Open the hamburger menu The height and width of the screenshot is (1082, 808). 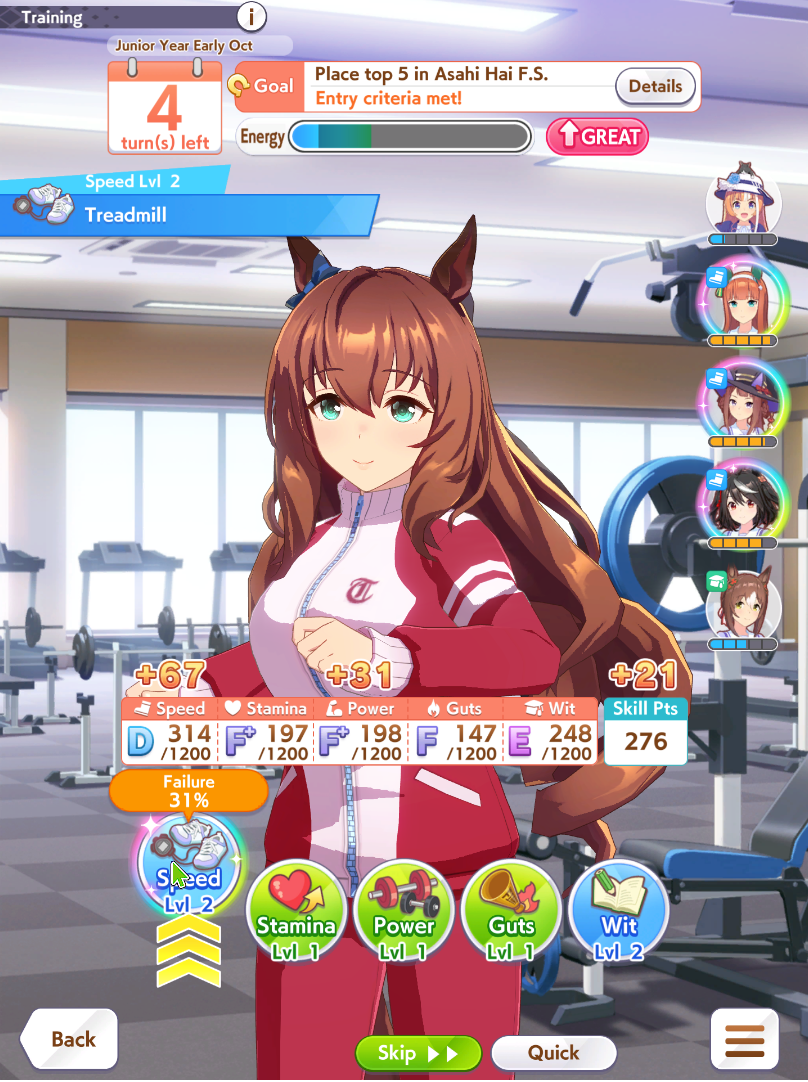coord(745,1039)
